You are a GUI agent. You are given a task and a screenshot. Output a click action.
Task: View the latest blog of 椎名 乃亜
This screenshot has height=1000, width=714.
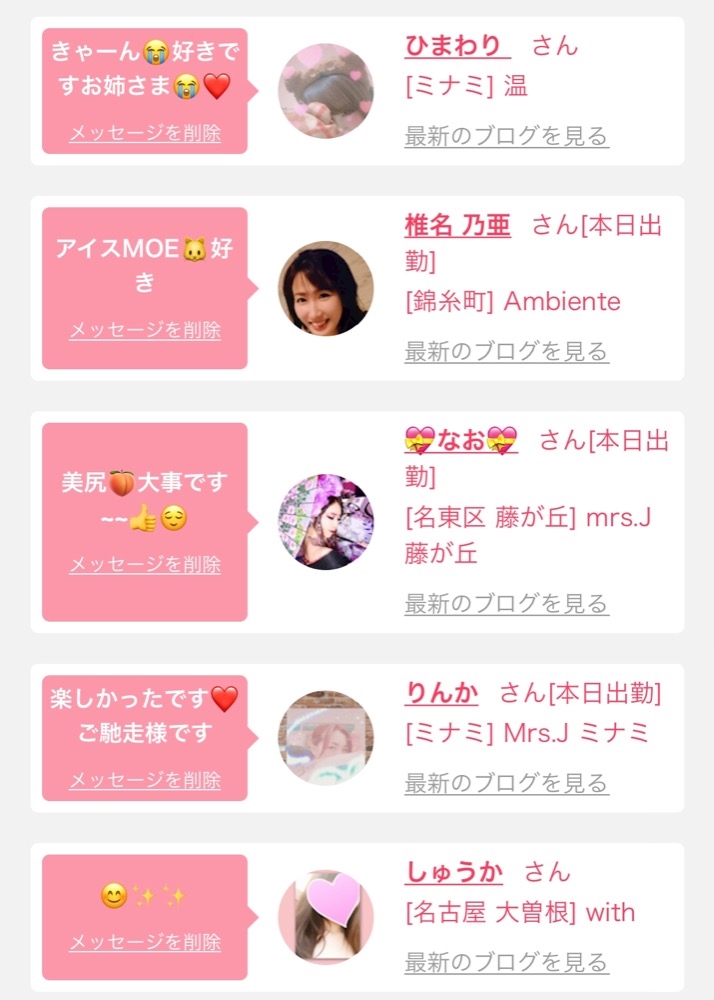pos(507,351)
